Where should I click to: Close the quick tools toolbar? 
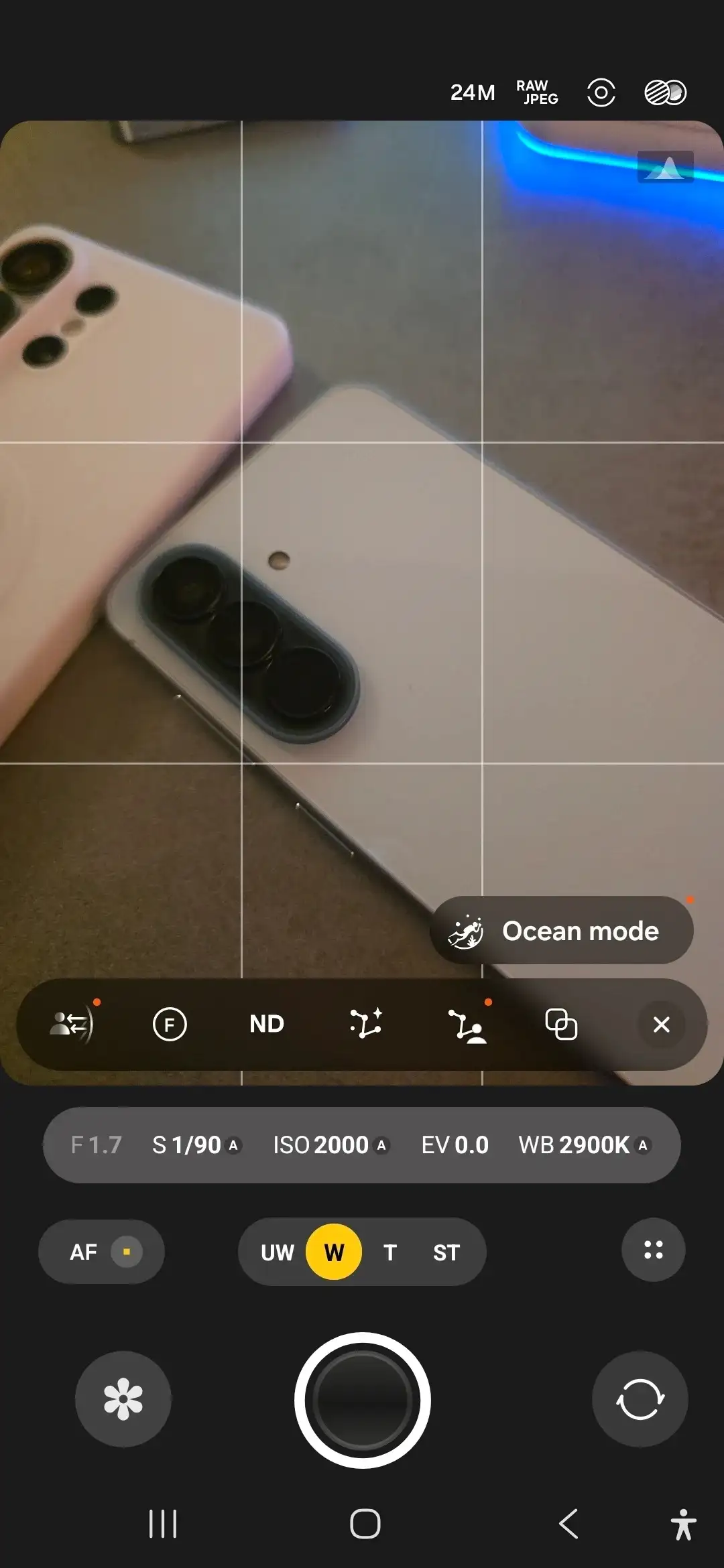click(661, 1024)
